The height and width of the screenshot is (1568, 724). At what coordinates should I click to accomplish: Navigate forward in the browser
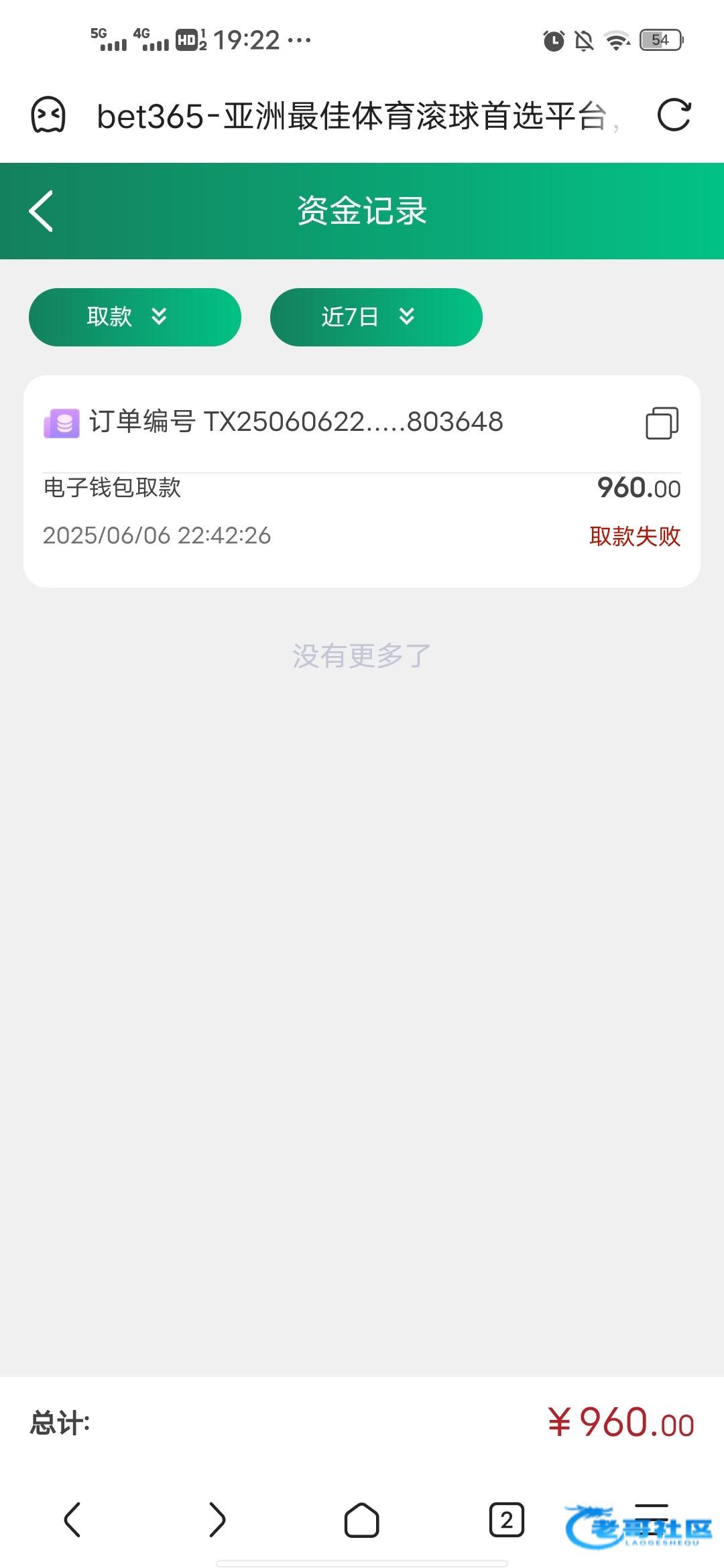tap(217, 1519)
